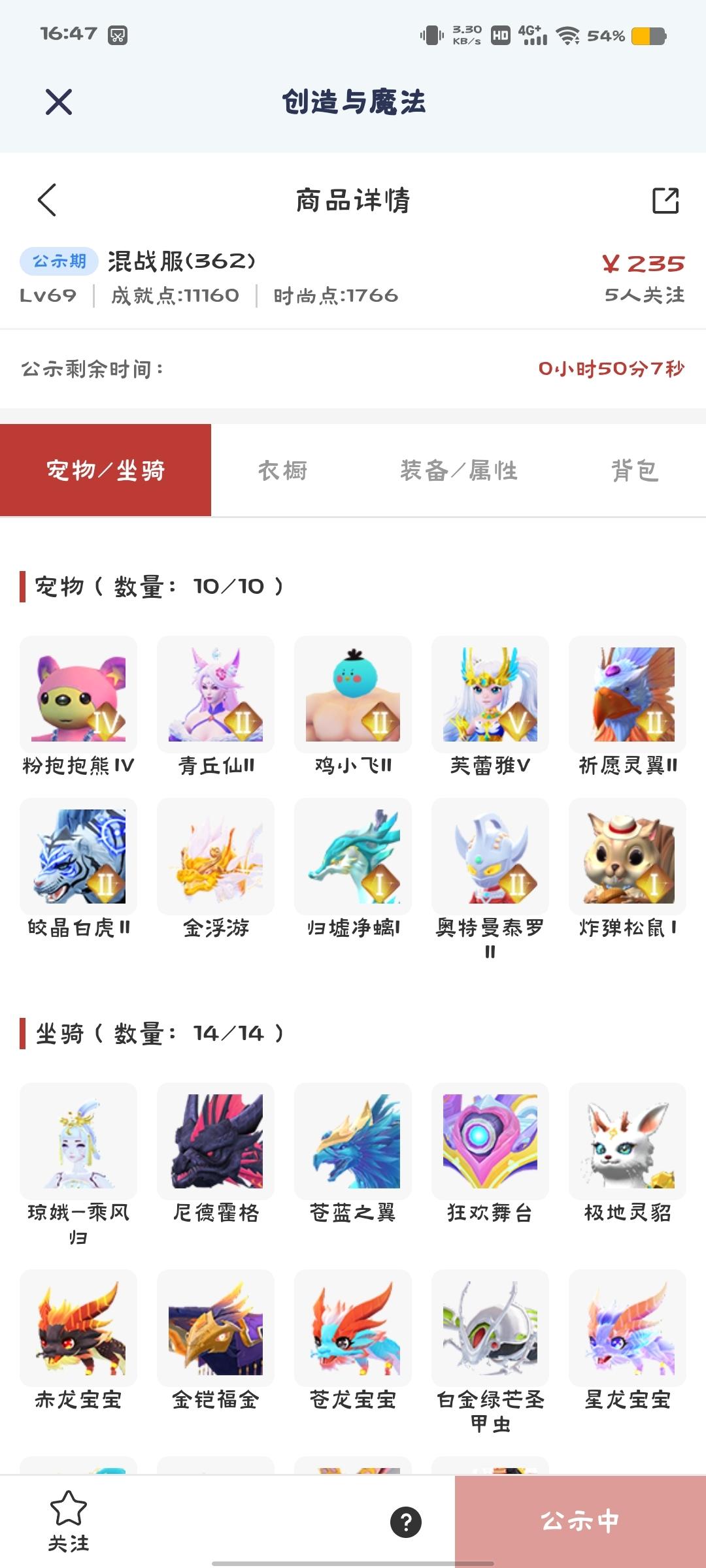Expand the 宠物 section header
Screen dimensions: 706x1568
pyautogui.click(x=152, y=587)
